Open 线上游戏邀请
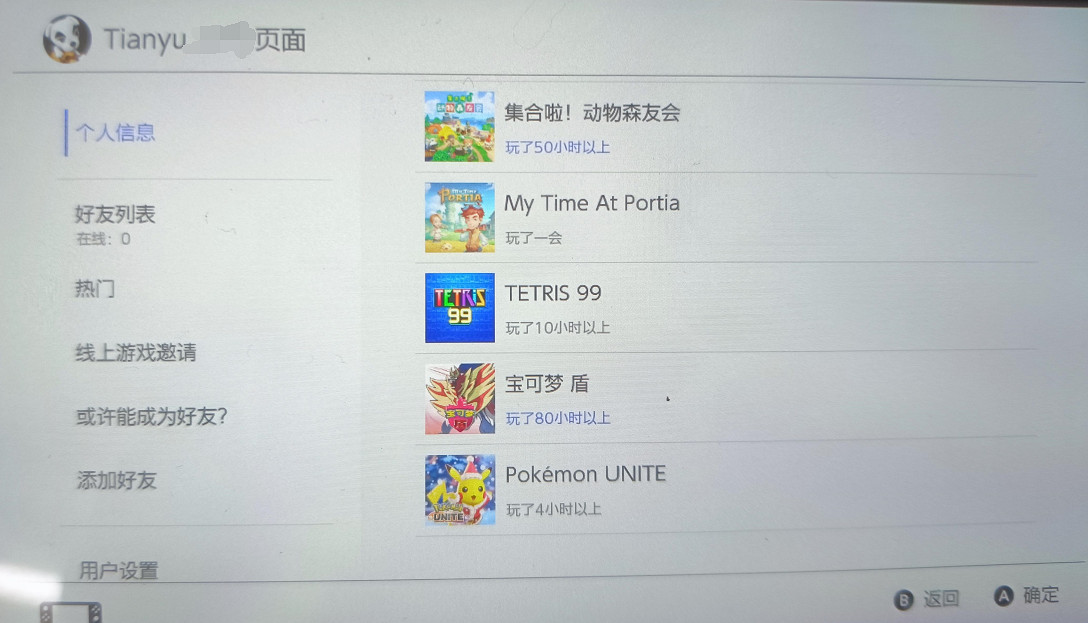Screen dimensions: 1088x623 pos(135,353)
